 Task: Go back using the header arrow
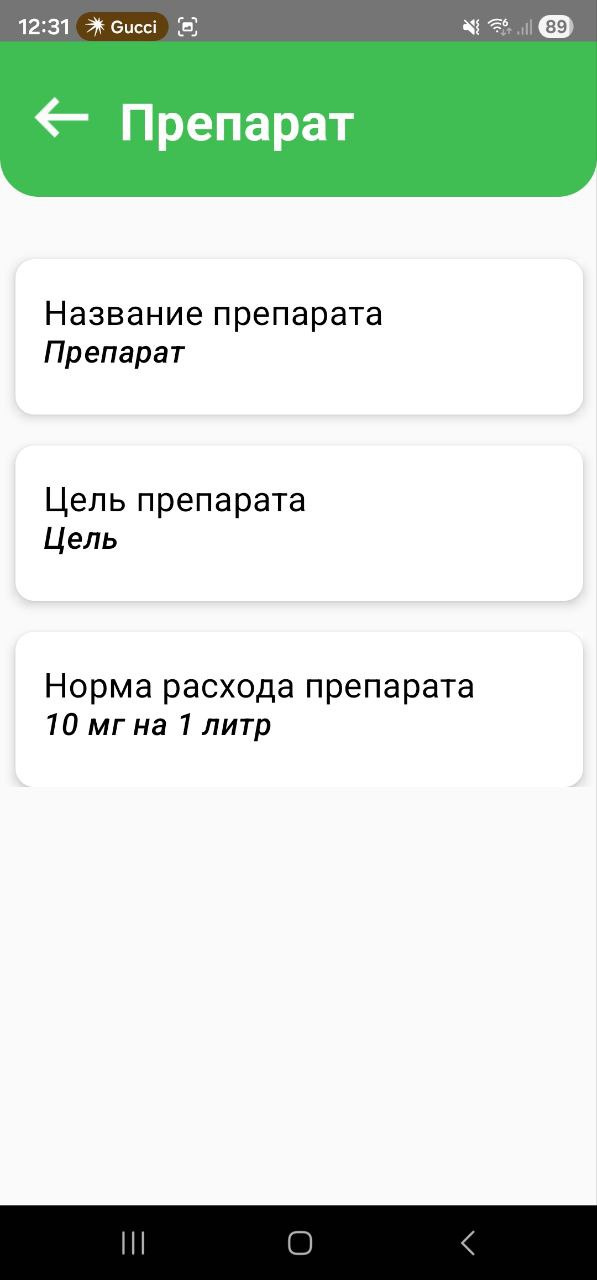[x=62, y=118]
